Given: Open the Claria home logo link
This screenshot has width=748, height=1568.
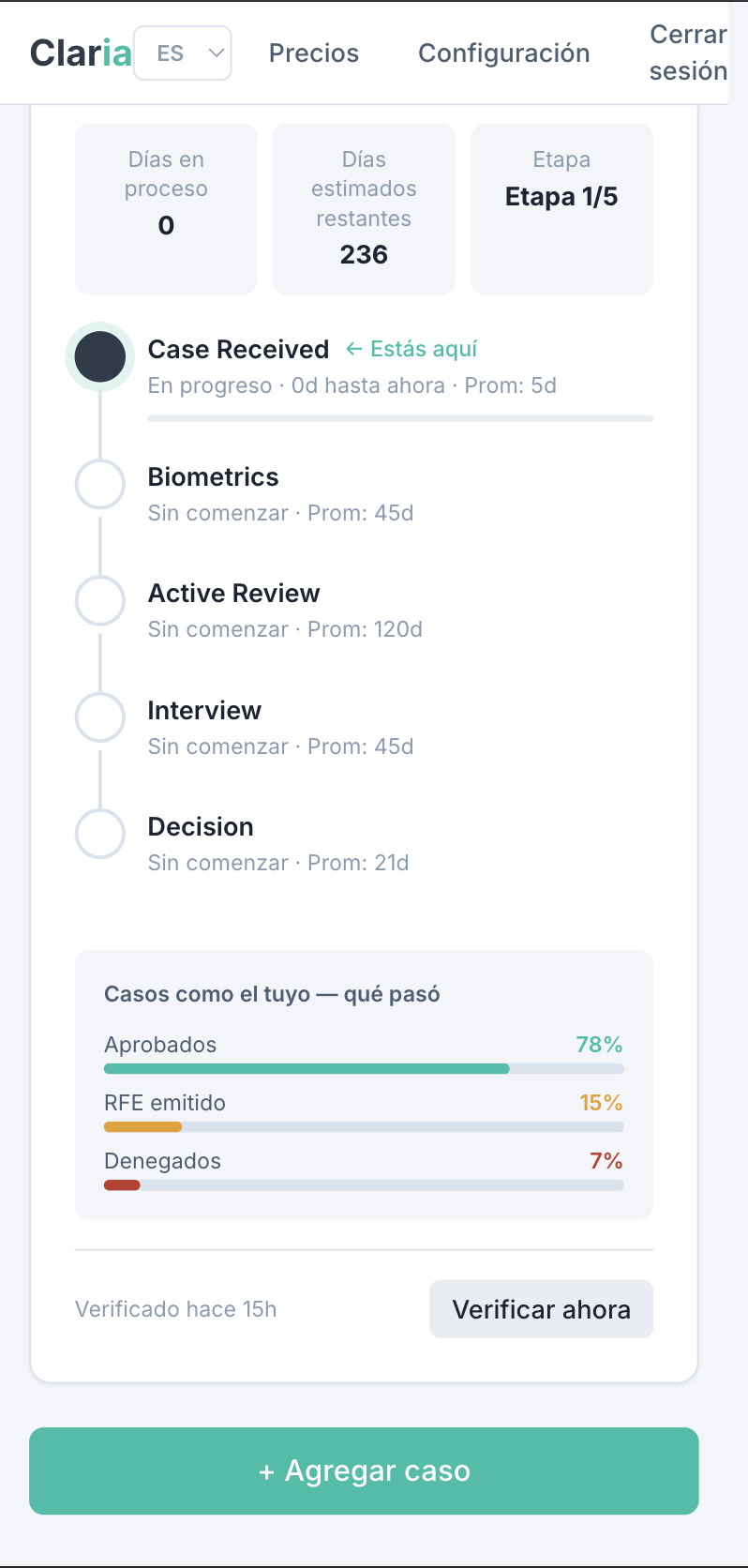Looking at the screenshot, I should 81,53.
